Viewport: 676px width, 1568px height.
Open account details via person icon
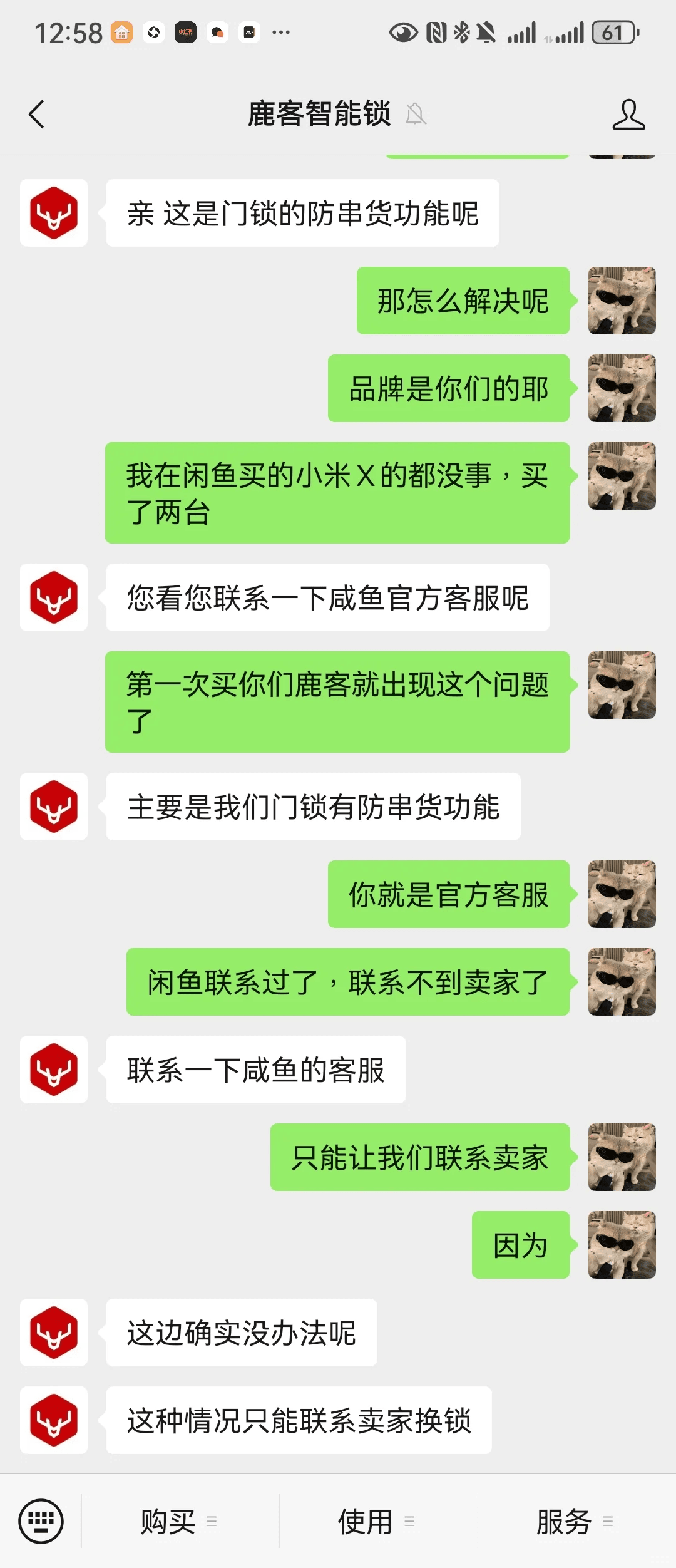click(x=630, y=115)
